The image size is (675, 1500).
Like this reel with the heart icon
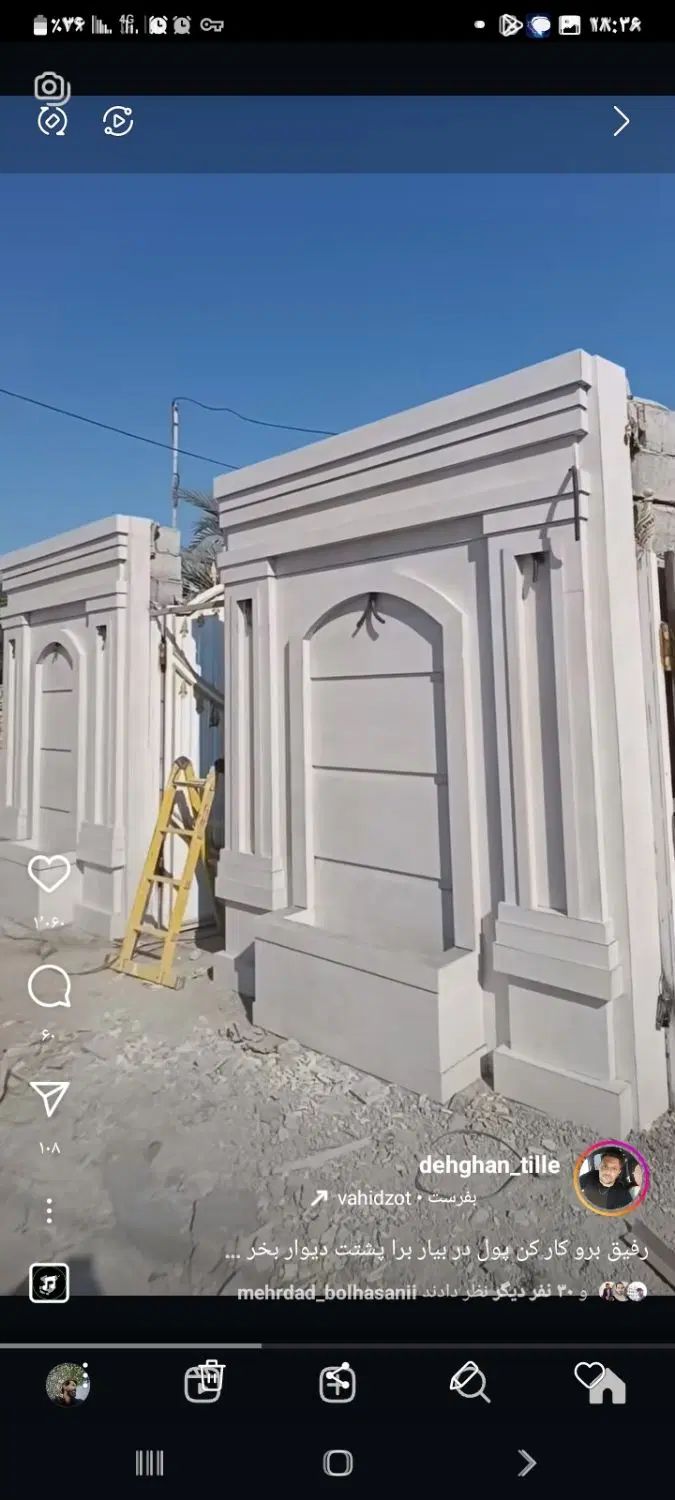point(49,874)
